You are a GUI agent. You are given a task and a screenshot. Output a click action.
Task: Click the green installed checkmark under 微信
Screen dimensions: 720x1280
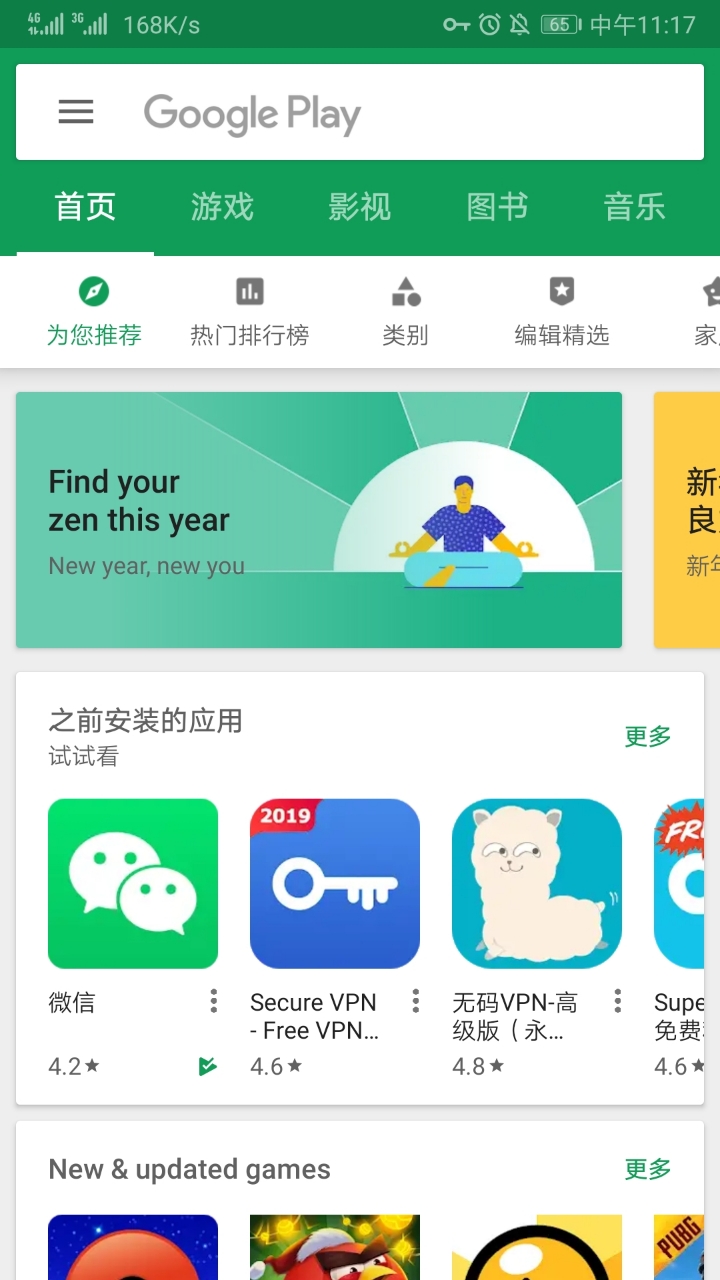208,1066
